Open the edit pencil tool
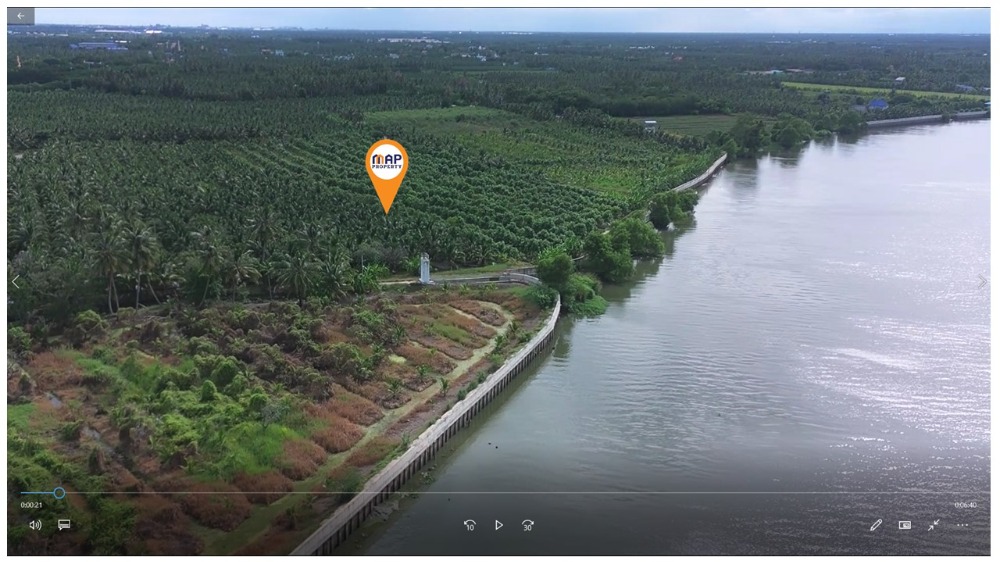 [876, 524]
